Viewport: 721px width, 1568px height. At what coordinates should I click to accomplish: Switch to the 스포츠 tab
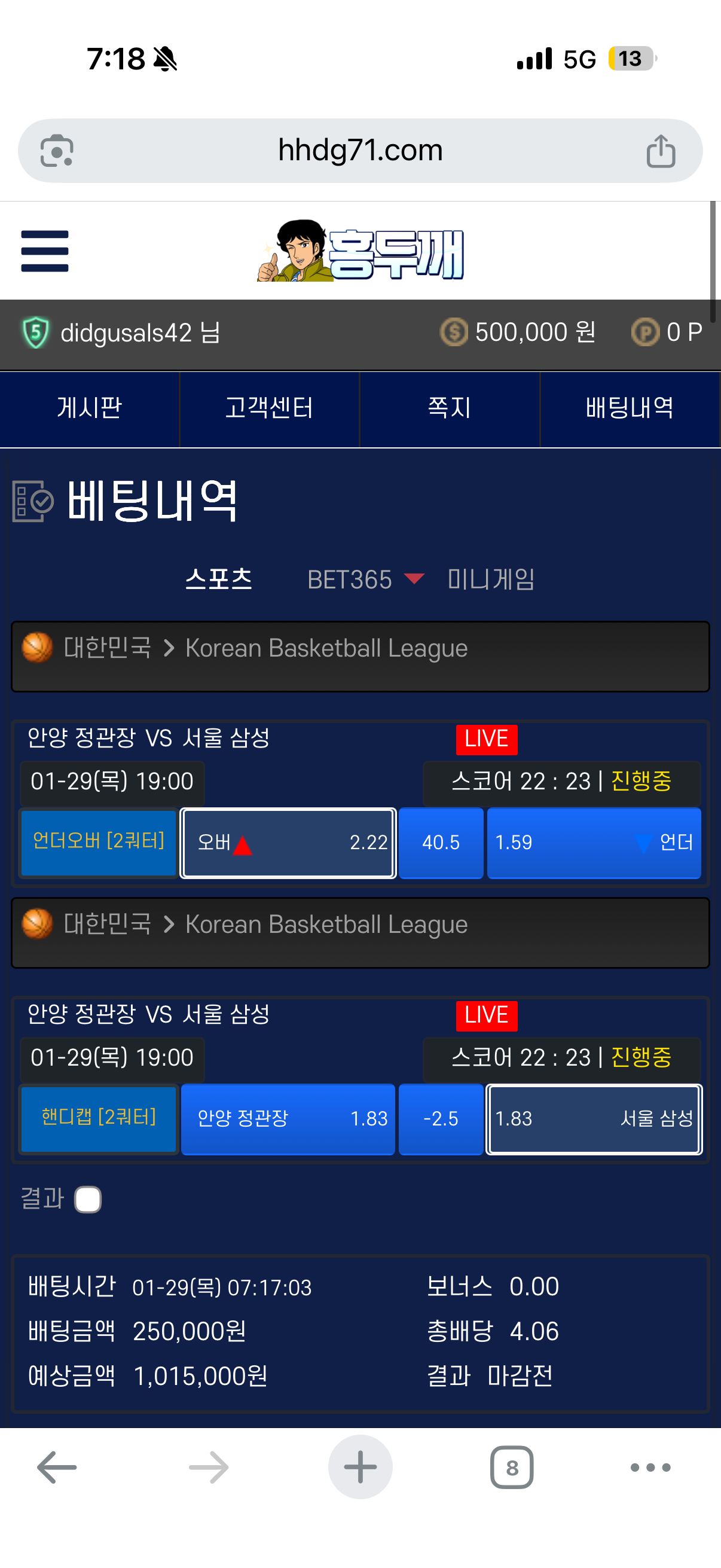(218, 579)
